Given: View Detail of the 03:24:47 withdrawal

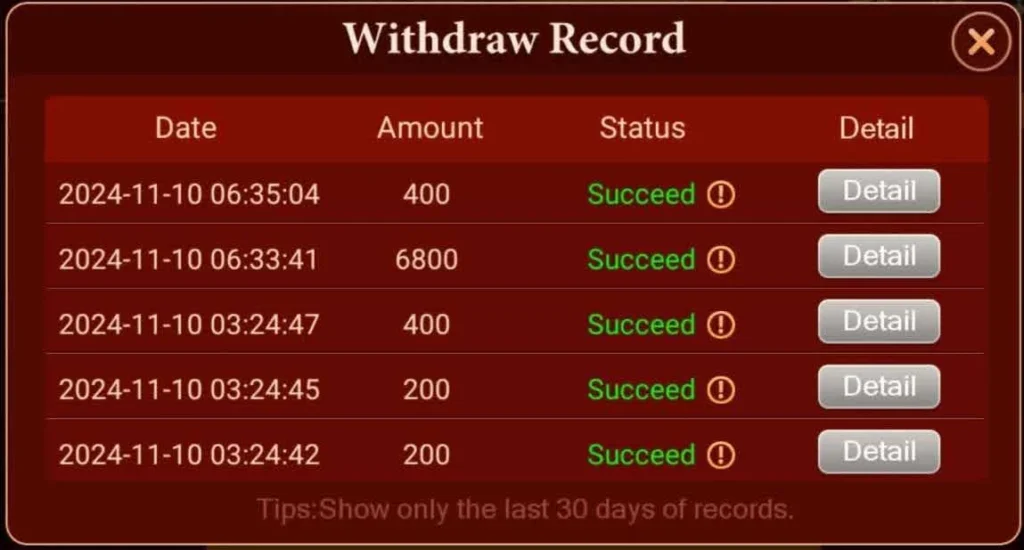Looking at the screenshot, I should pyautogui.click(x=878, y=322).
